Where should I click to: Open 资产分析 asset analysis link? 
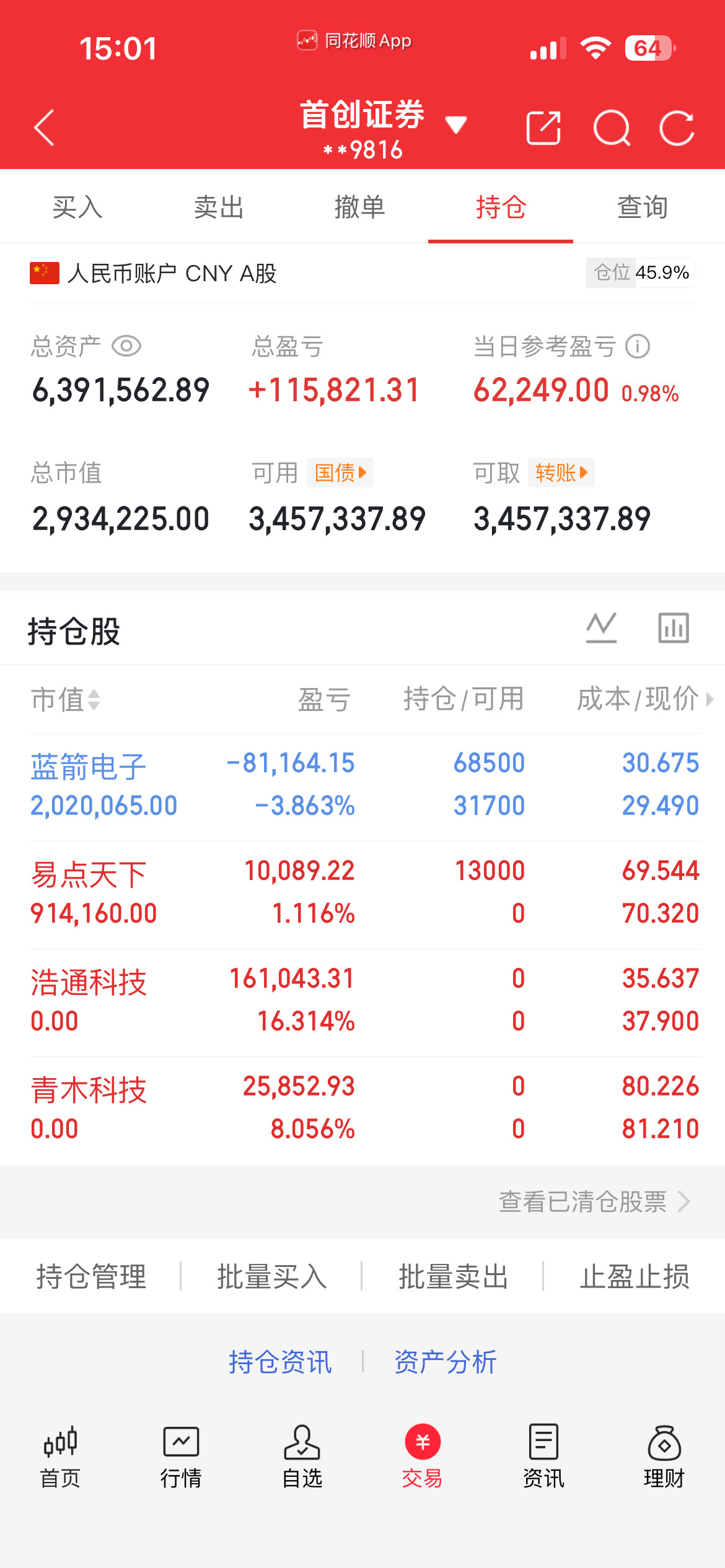pyautogui.click(x=444, y=1362)
